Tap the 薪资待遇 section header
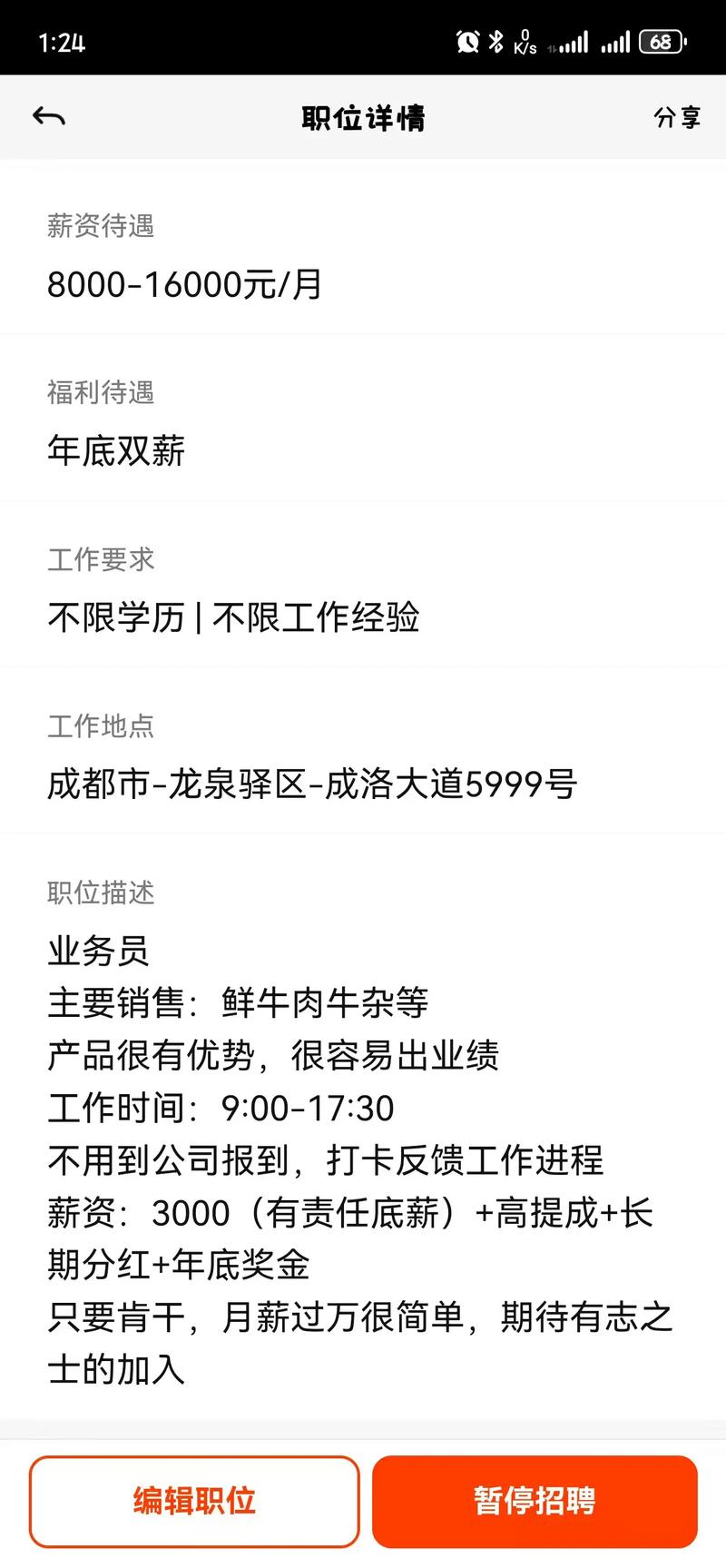Image resolution: width=726 pixels, height=1568 pixels. pos(101,228)
